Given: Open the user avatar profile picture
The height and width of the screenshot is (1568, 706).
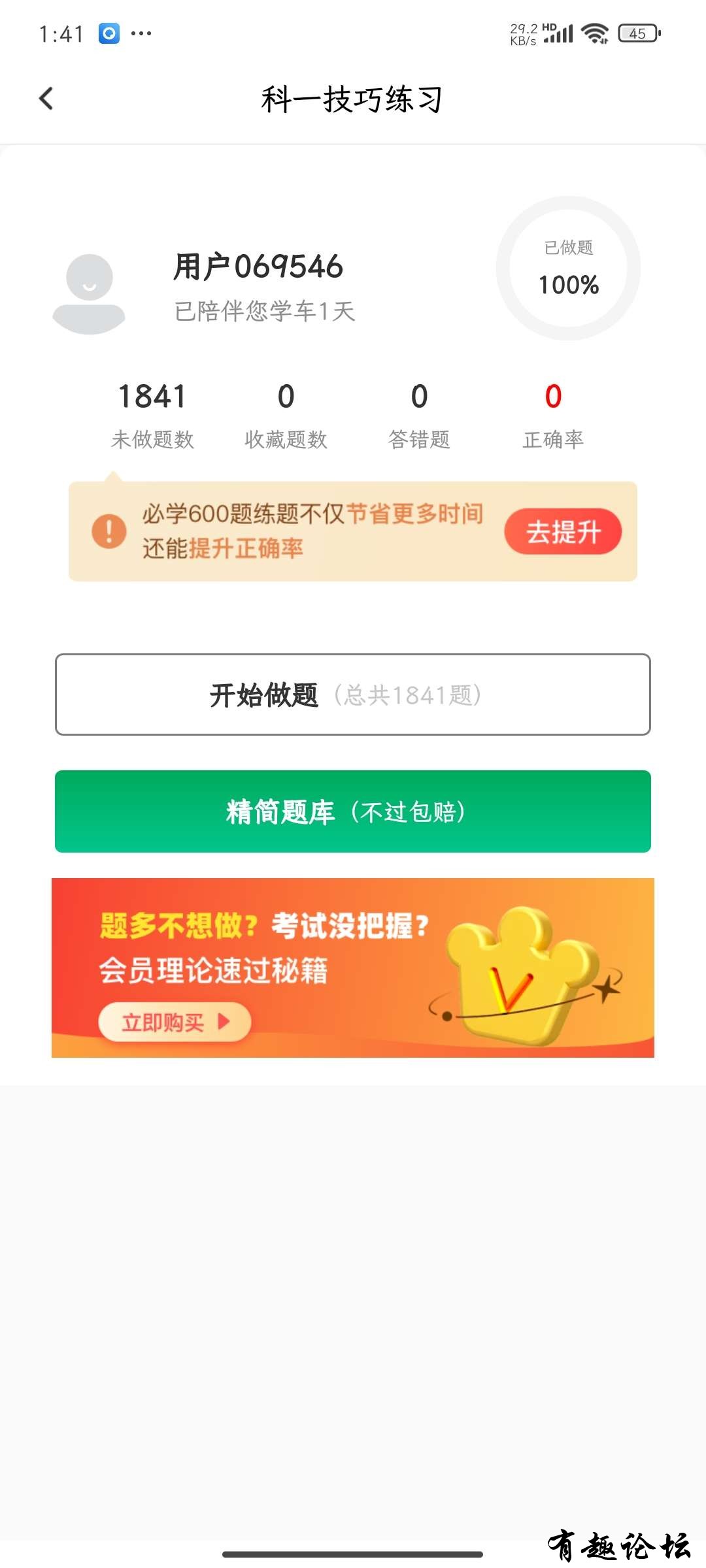Looking at the screenshot, I should click(89, 294).
